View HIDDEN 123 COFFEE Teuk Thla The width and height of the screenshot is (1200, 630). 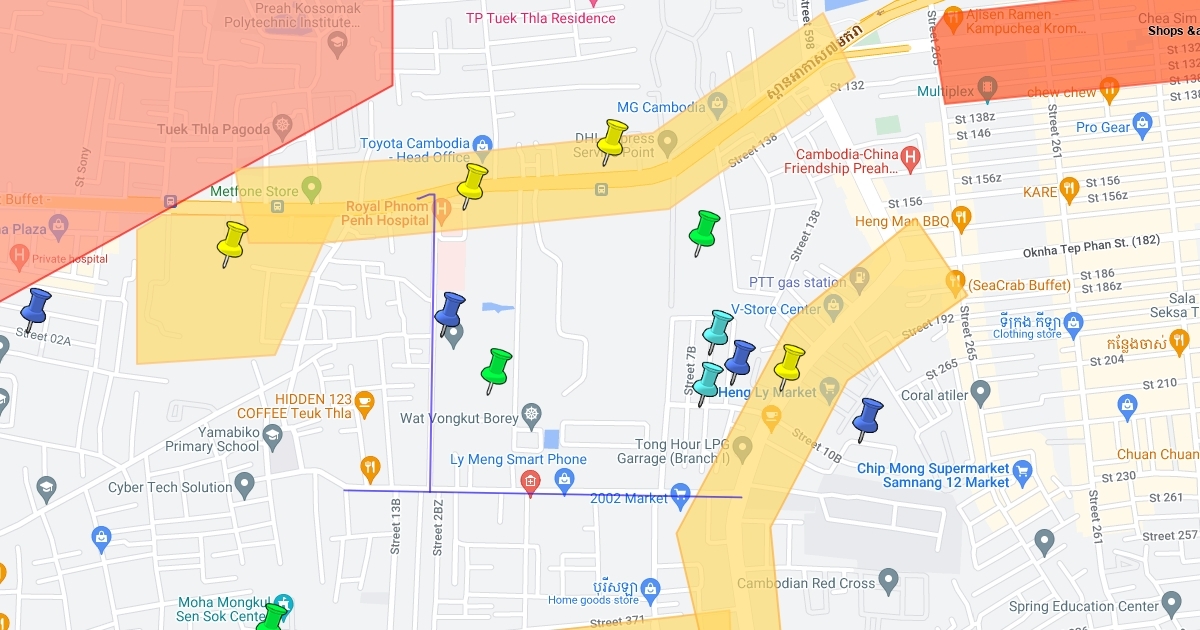pyautogui.click(x=364, y=402)
